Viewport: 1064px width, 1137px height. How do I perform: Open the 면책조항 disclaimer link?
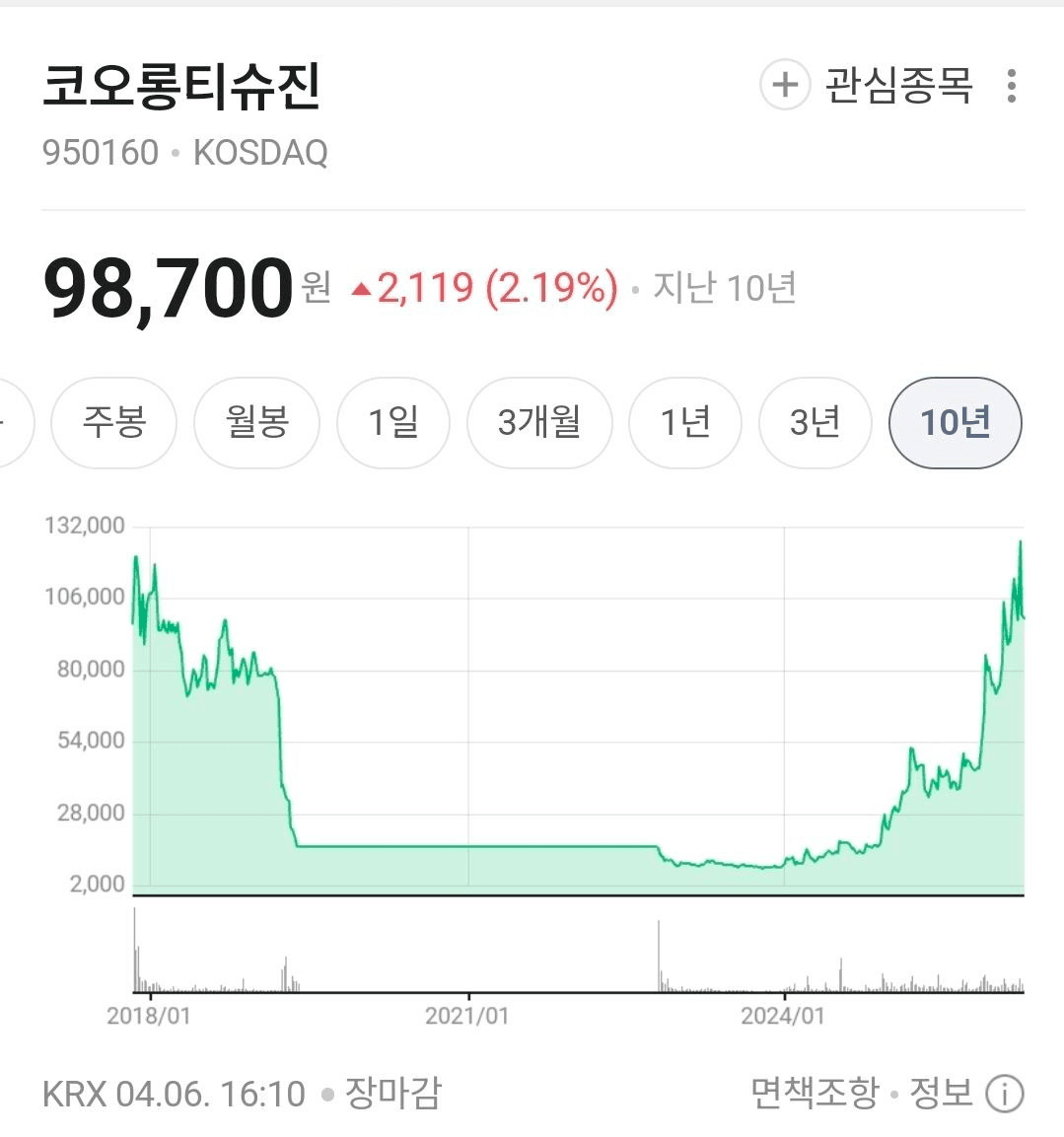pyautogui.click(x=814, y=1093)
